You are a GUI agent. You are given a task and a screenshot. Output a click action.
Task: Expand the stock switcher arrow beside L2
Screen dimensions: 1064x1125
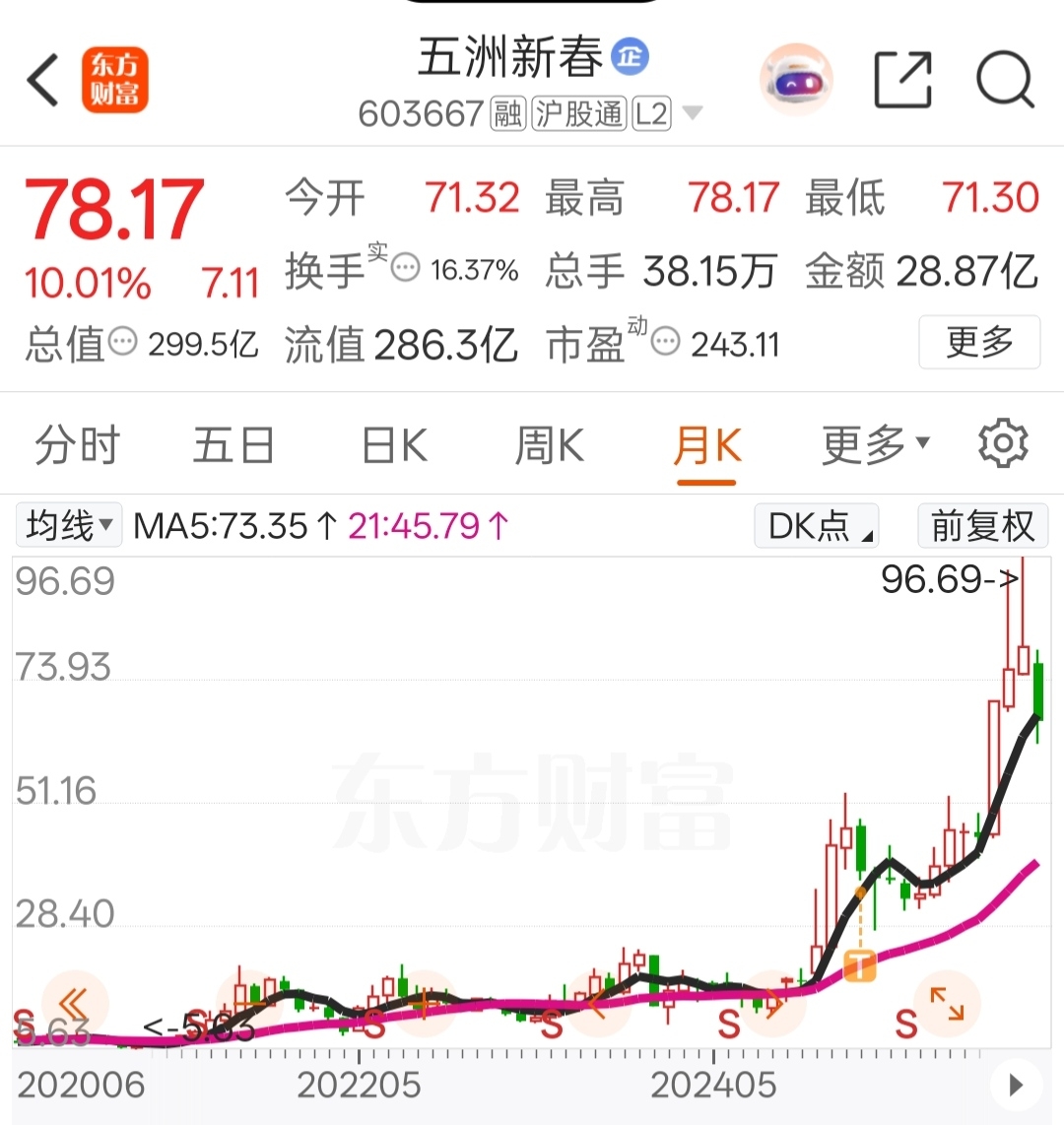(x=693, y=113)
